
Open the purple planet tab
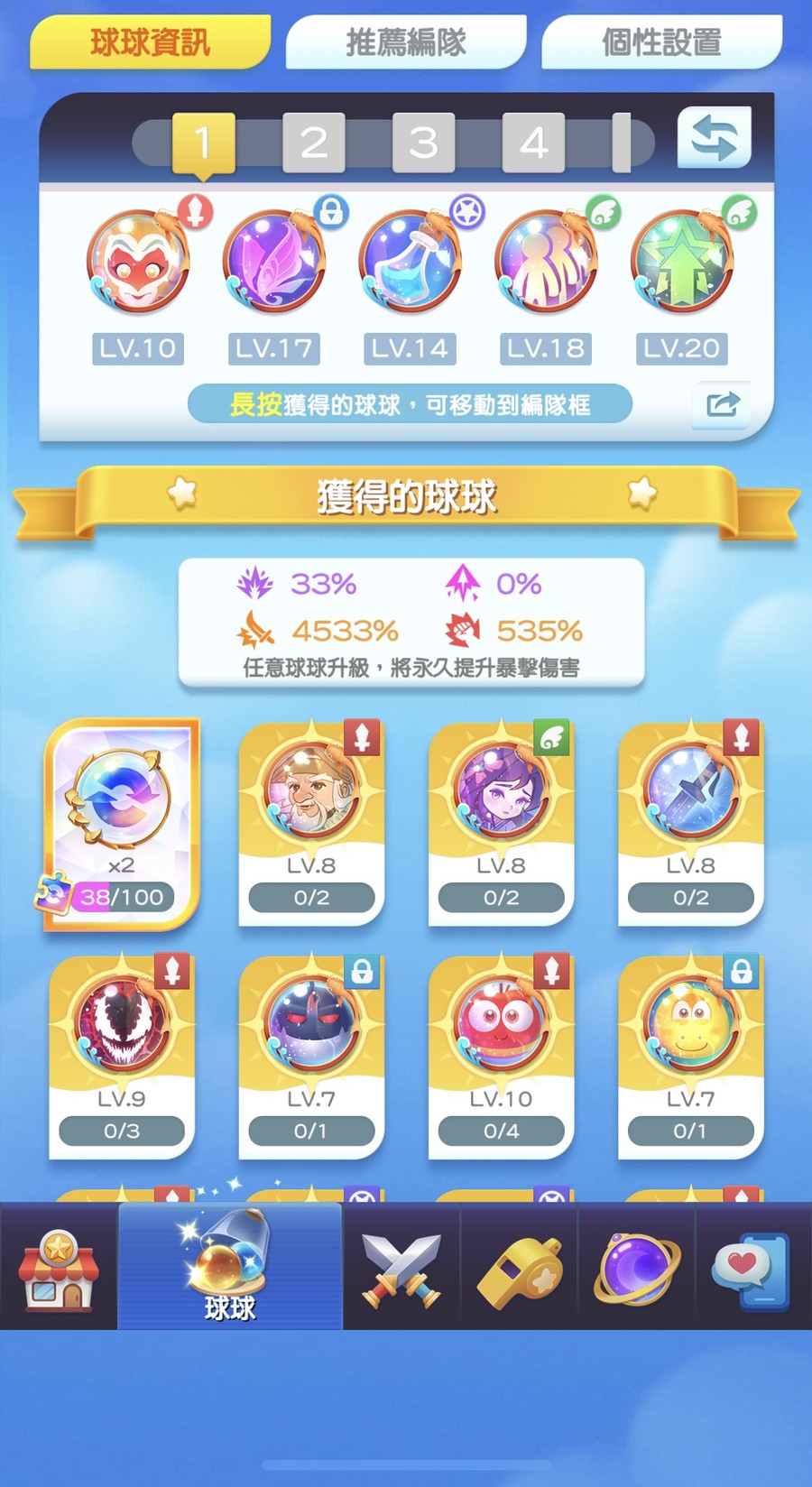636,1268
